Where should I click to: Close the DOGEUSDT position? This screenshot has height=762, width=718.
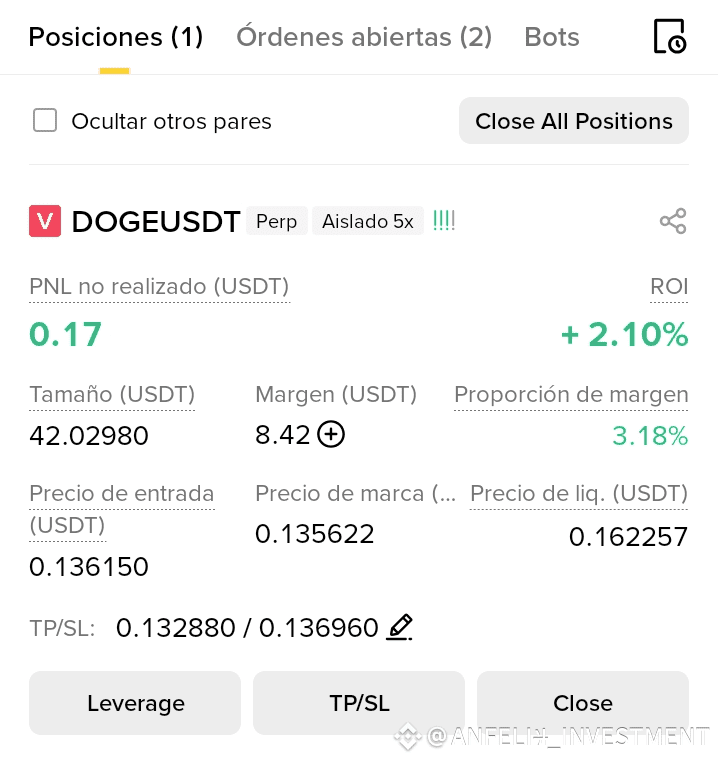[x=583, y=703]
